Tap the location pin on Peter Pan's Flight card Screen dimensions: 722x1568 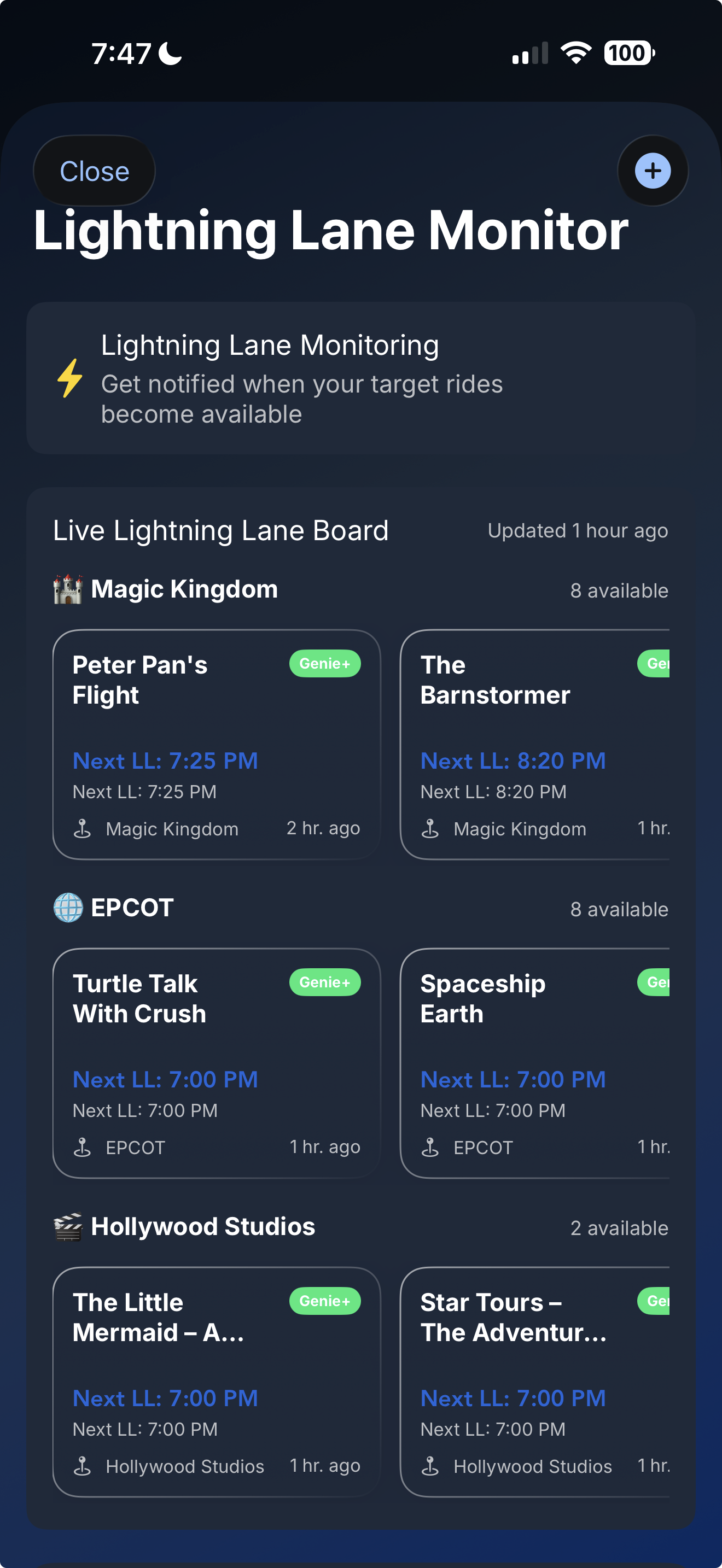coord(83,828)
